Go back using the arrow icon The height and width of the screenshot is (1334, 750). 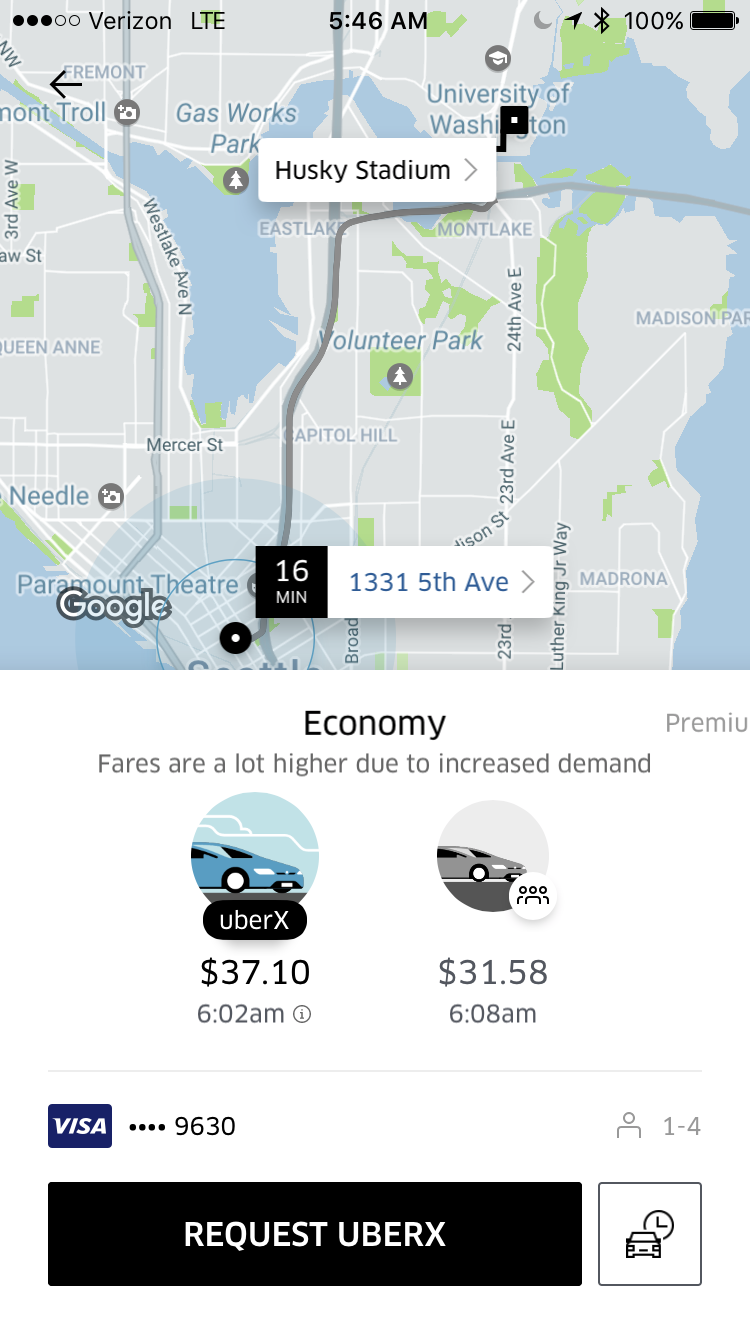pyautogui.click(x=66, y=85)
